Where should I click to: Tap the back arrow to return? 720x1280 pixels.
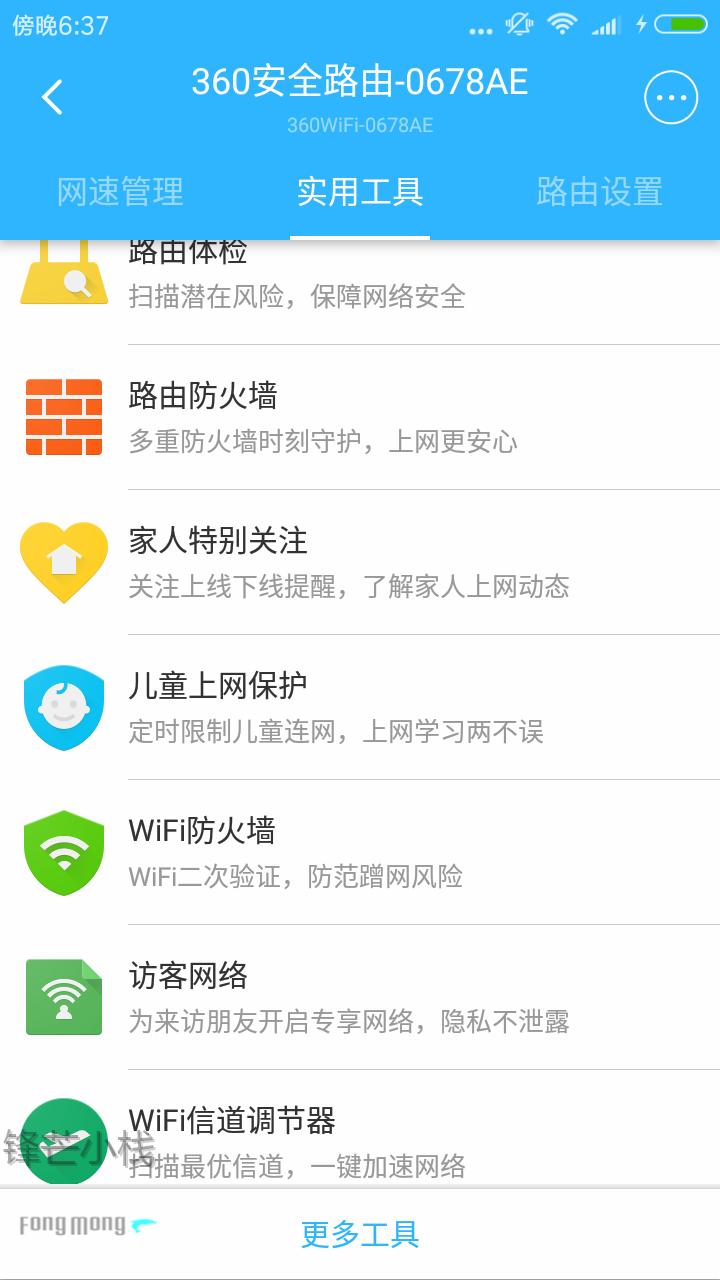point(52,97)
